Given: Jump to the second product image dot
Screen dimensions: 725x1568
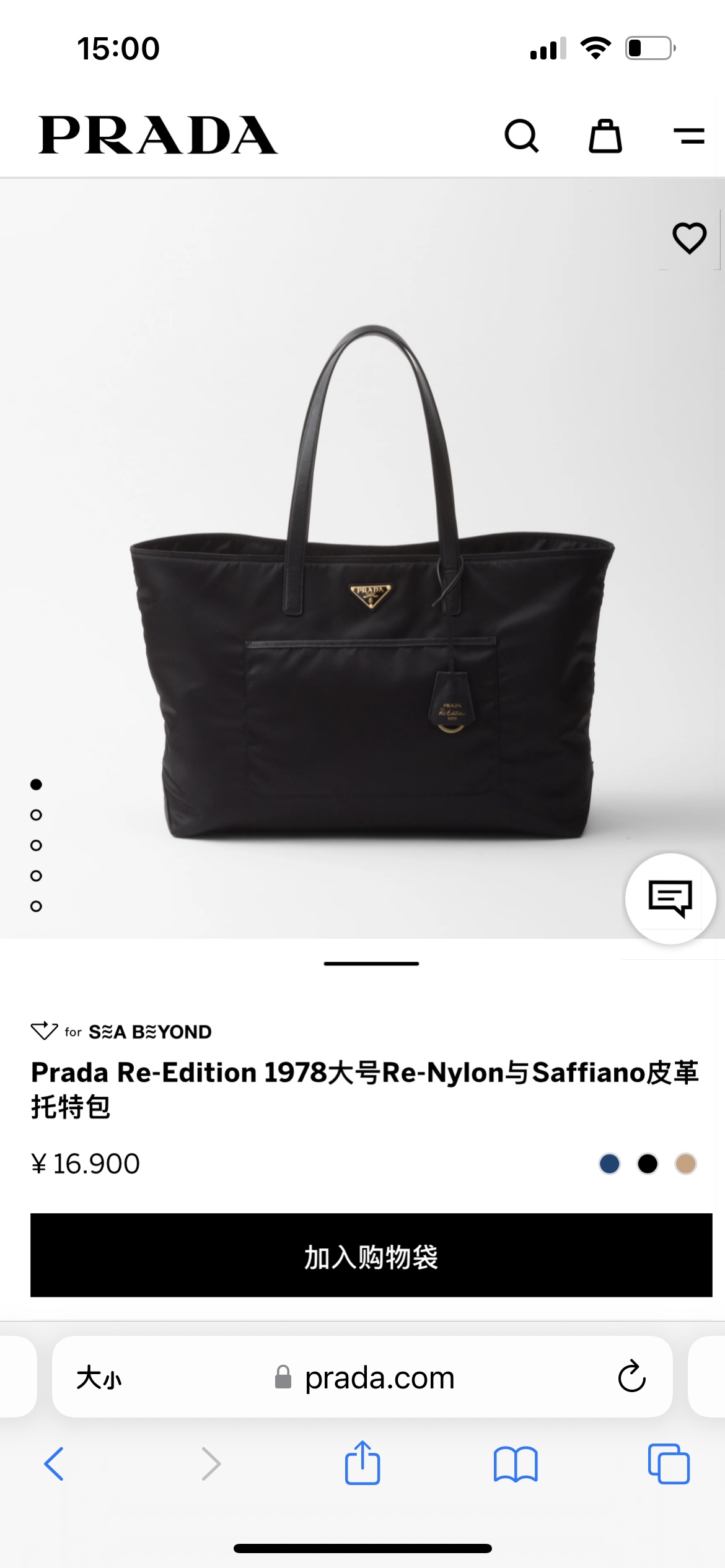Looking at the screenshot, I should click(x=36, y=815).
